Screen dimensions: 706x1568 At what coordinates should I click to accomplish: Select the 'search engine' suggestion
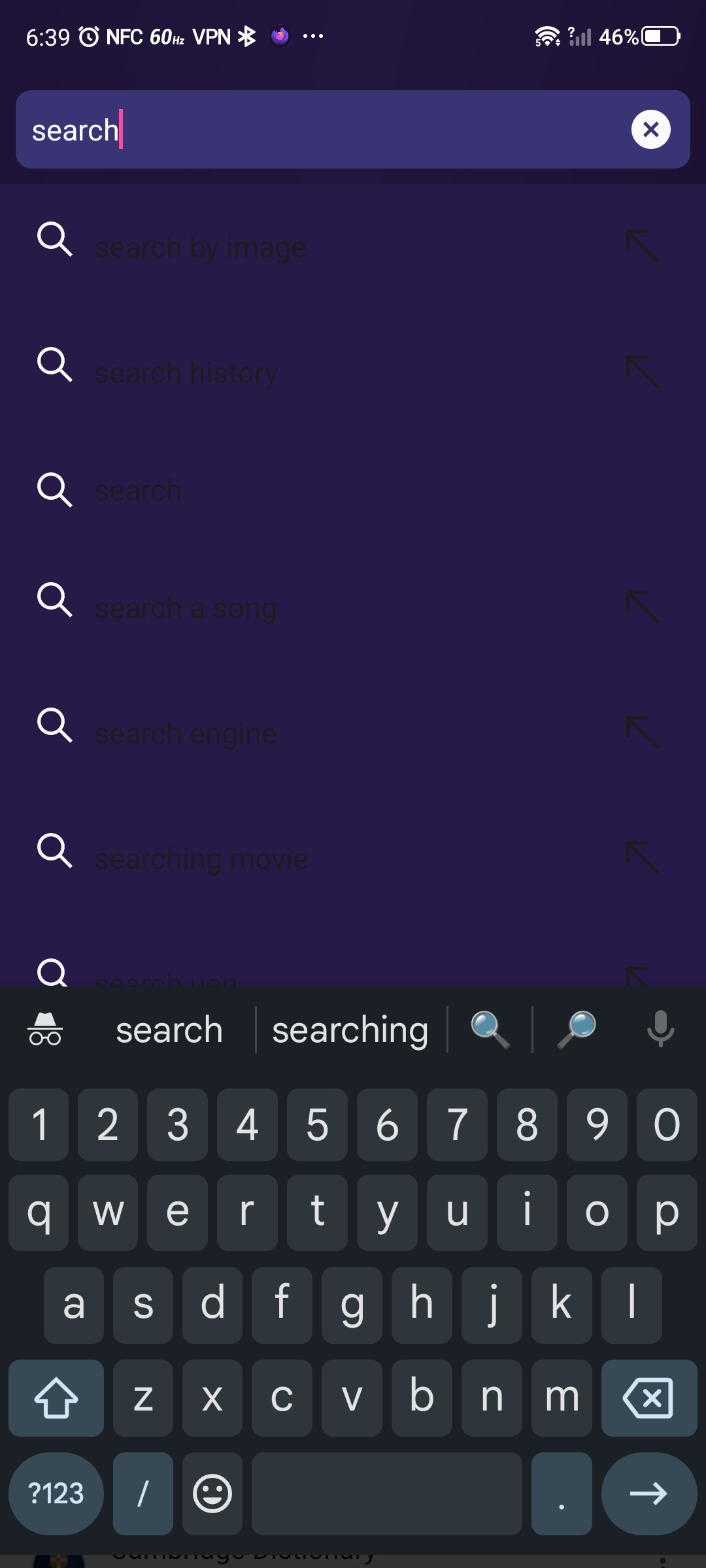(x=186, y=734)
